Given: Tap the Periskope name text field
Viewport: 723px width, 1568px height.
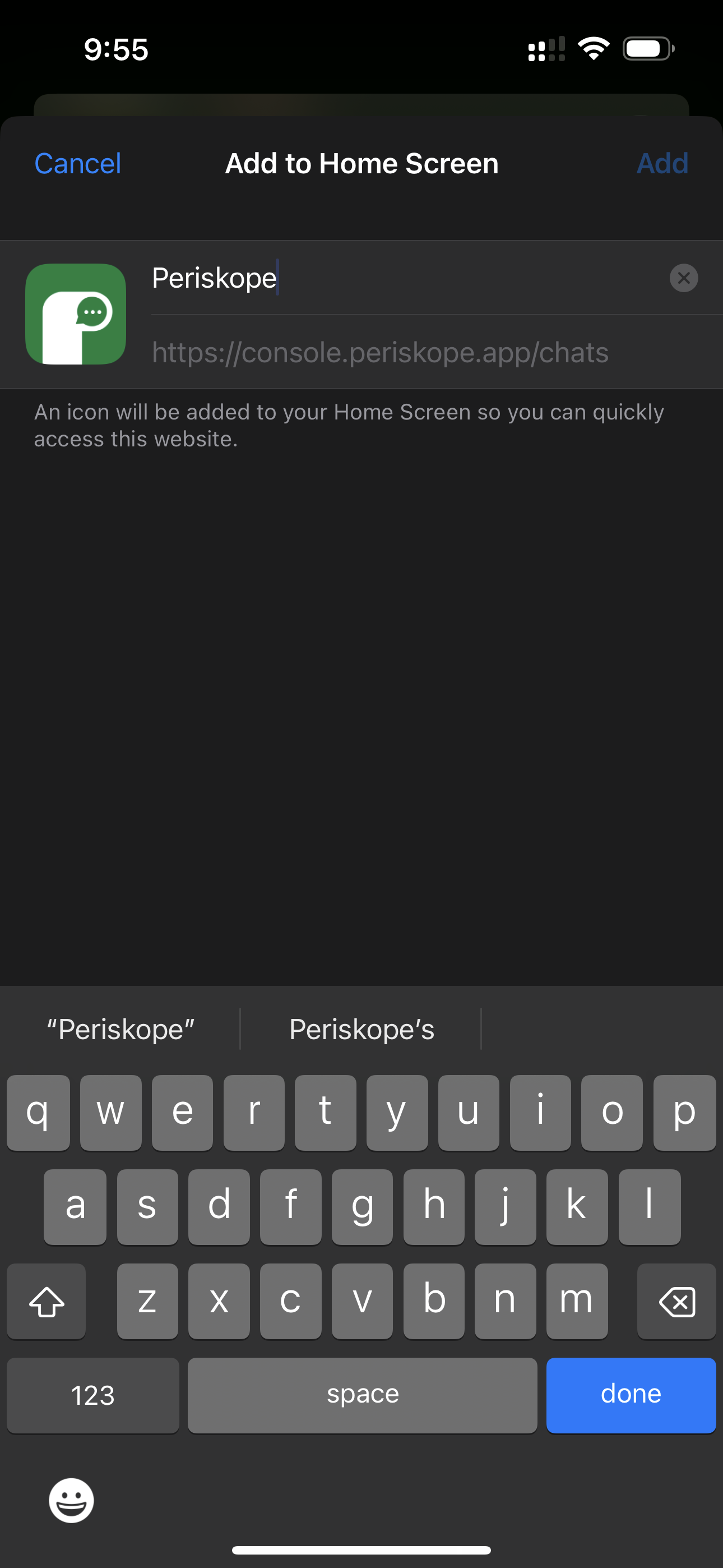Looking at the screenshot, I should (408, 278).
